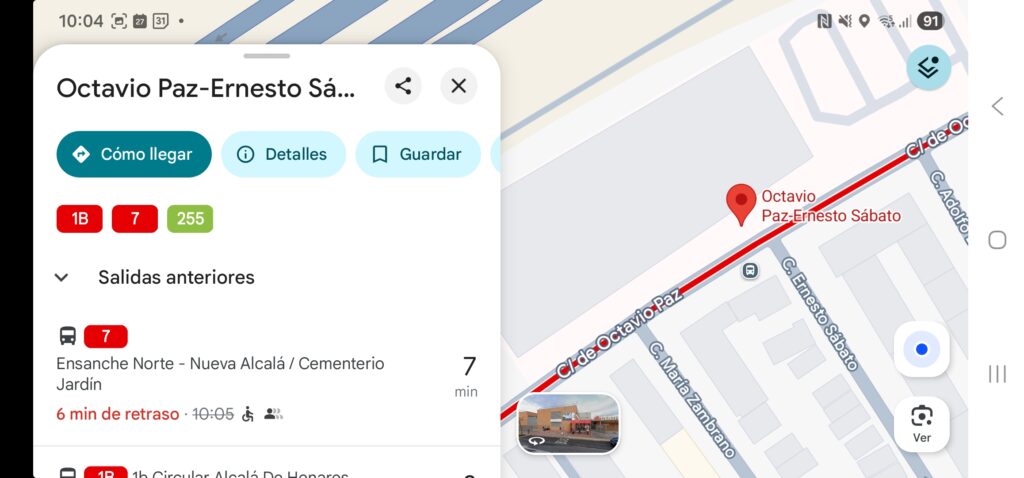1024x478 pixels.
Task: Share the Octavio Paz-Ernesto Sábato stop
Action: (403, 86)
